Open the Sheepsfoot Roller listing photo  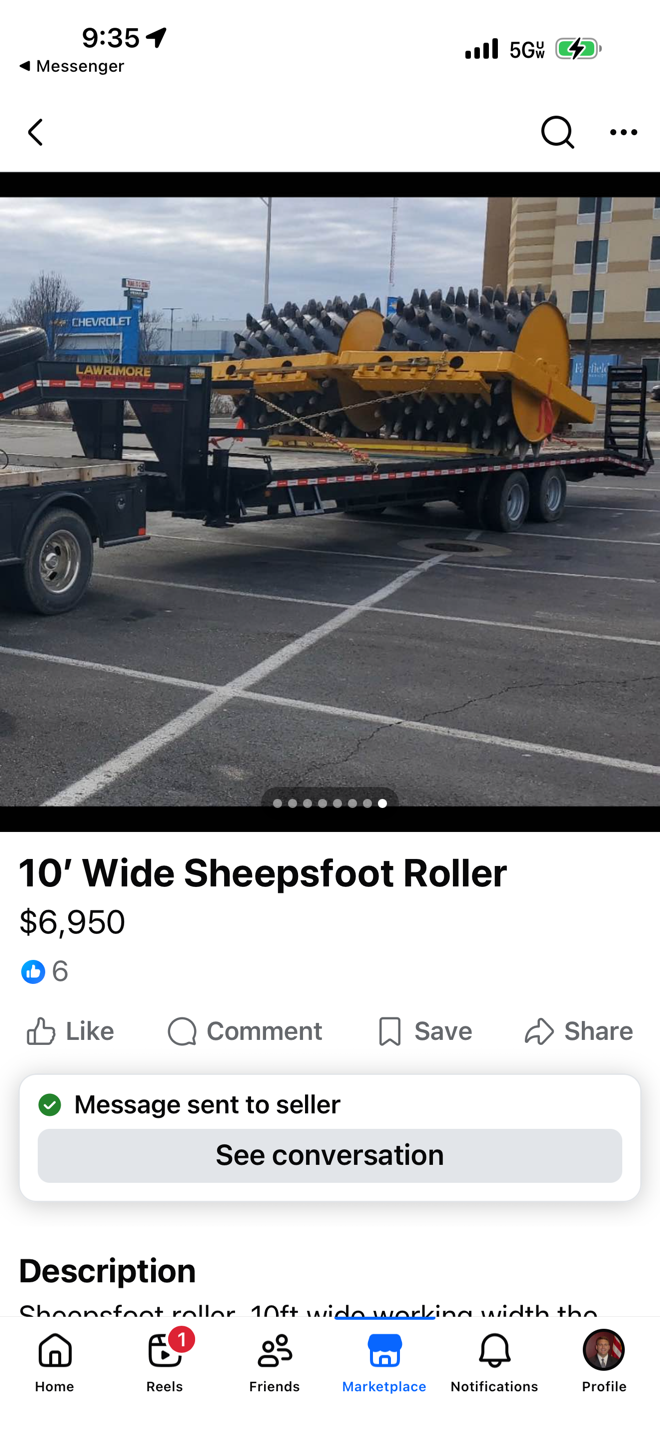[330, 501]
